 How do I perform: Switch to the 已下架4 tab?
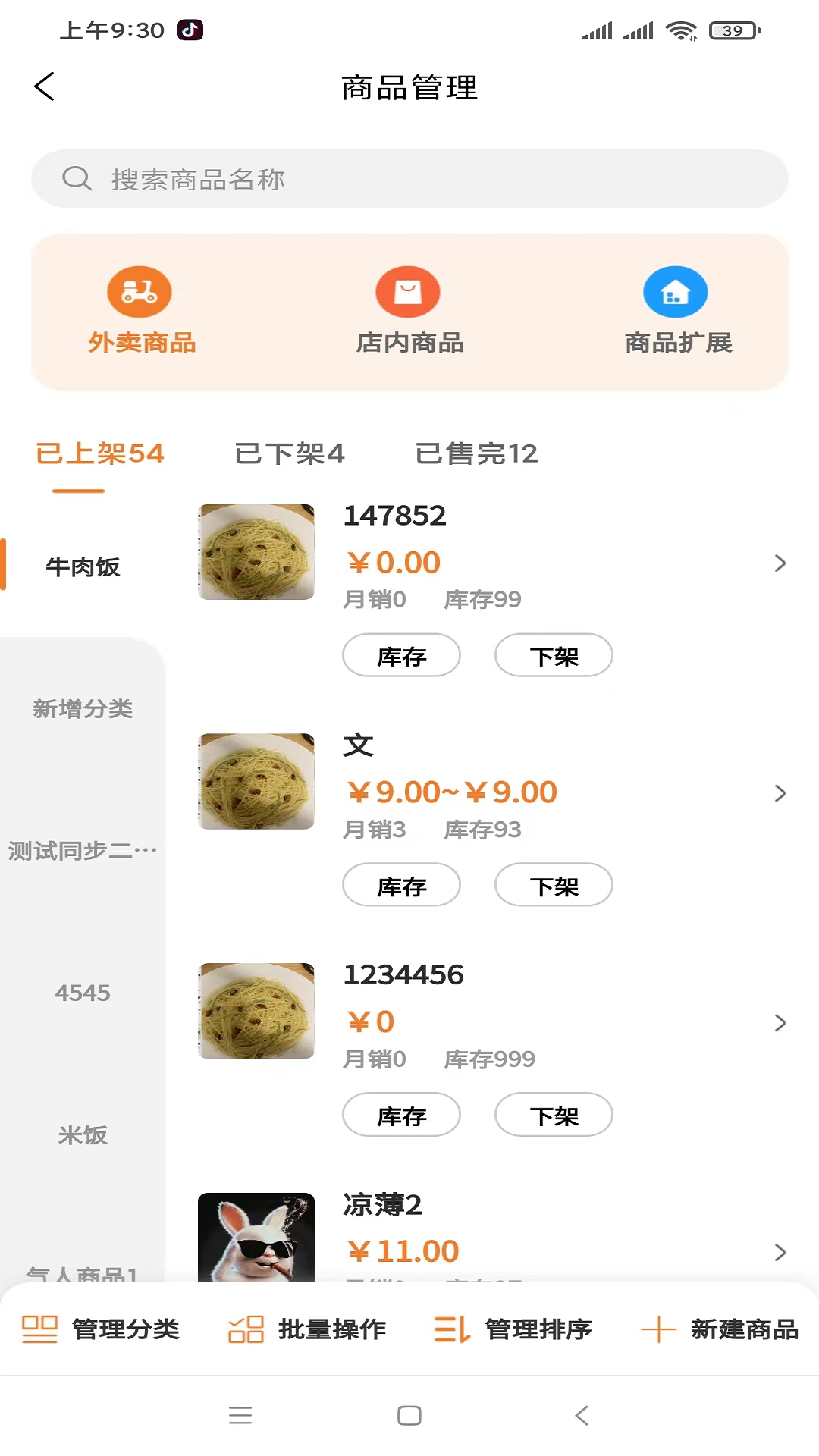point(290,453)
